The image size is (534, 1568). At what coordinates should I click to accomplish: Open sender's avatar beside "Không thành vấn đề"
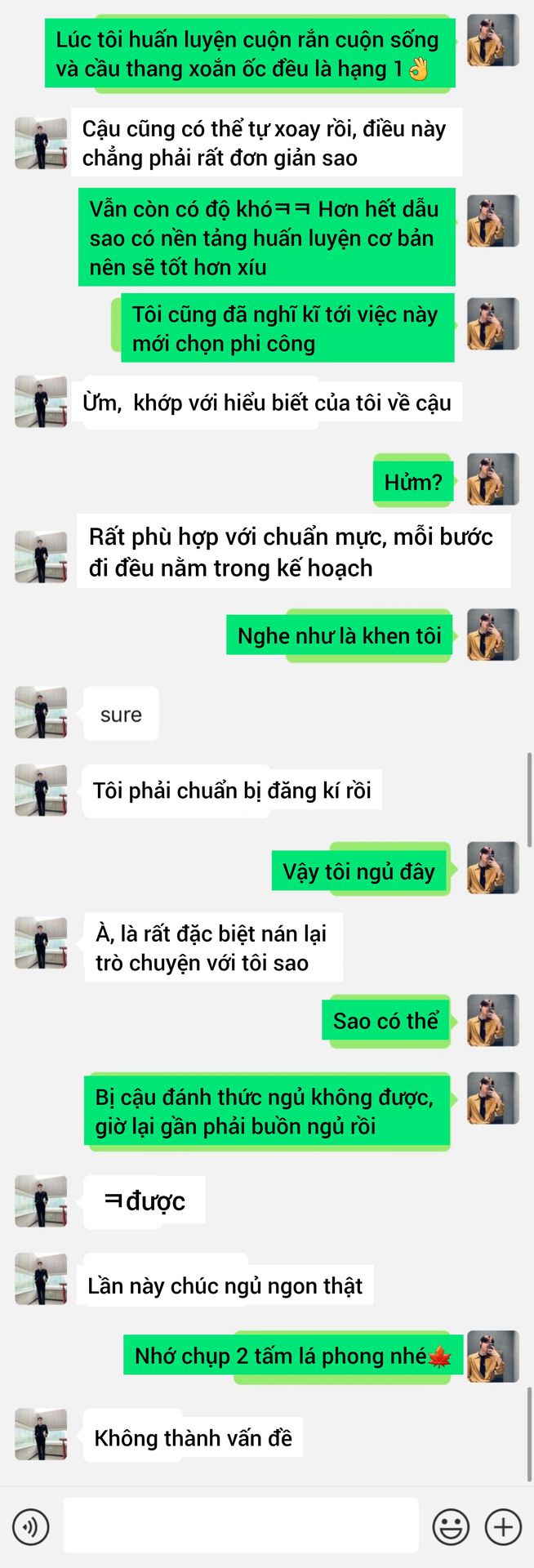tap(41, 1434)
